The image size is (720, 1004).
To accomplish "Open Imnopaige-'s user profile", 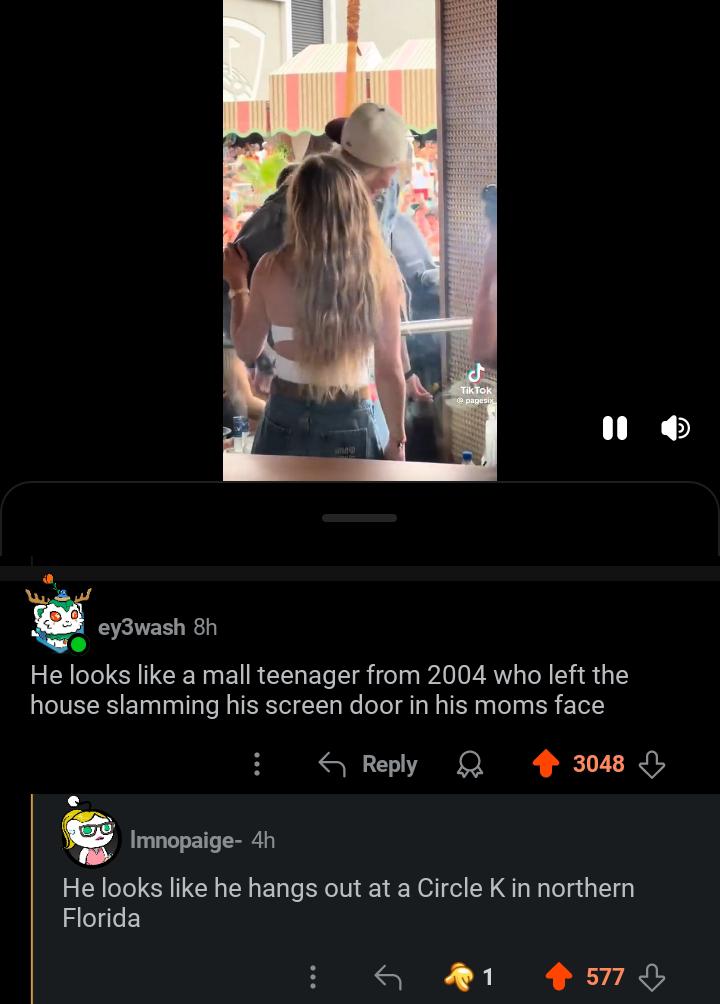I will 185,840.
